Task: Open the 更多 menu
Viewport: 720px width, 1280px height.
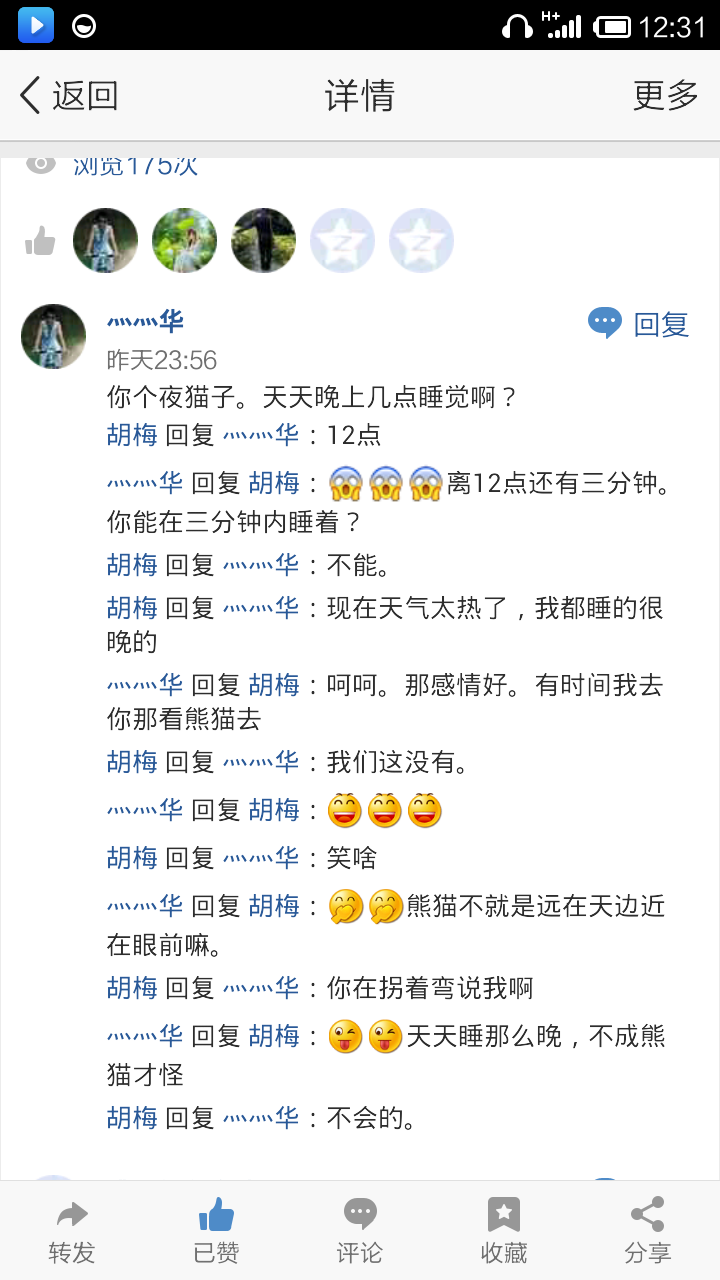Action: (665, 96)
